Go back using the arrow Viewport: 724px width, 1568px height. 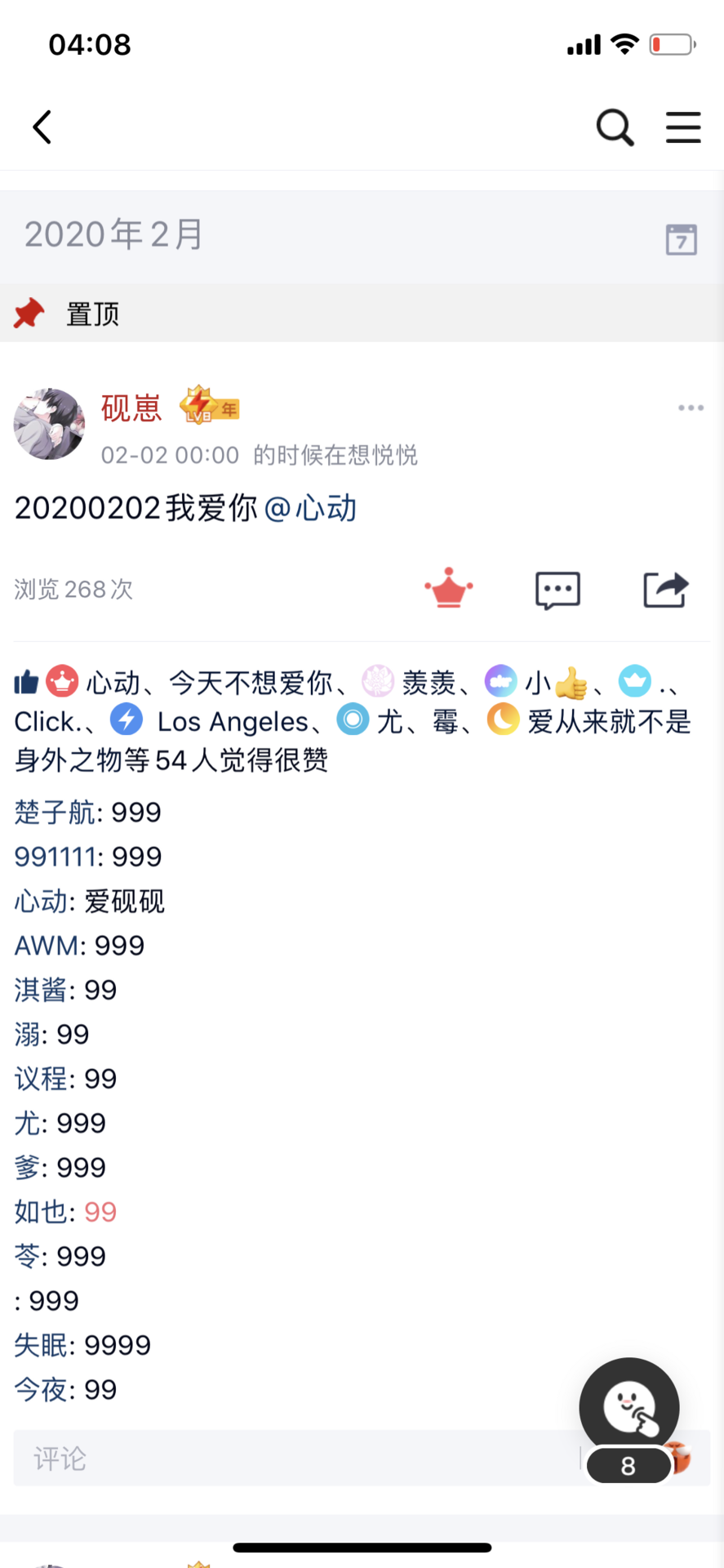(42, 127)
